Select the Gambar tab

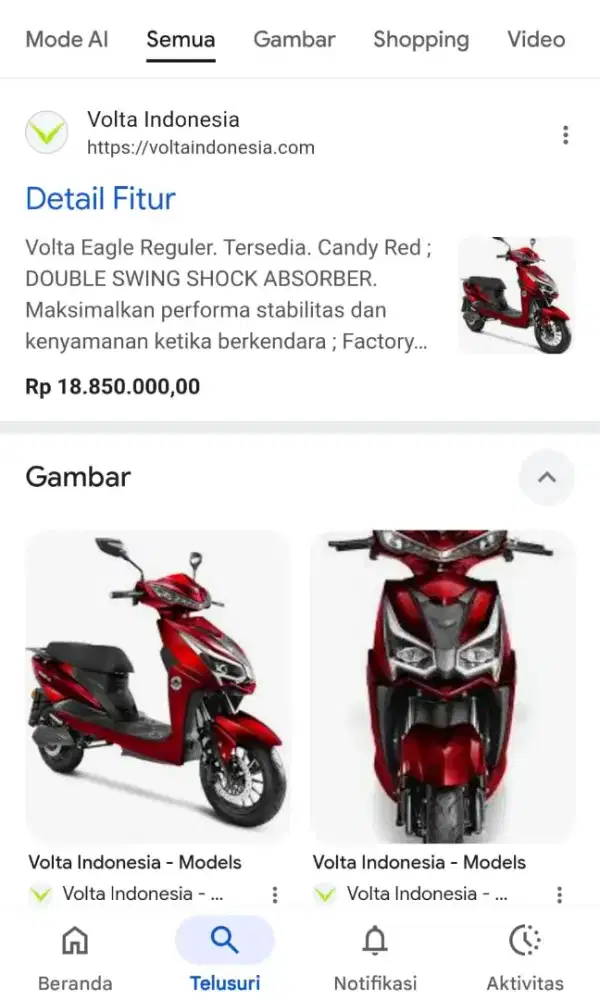(x=294, y=40)
